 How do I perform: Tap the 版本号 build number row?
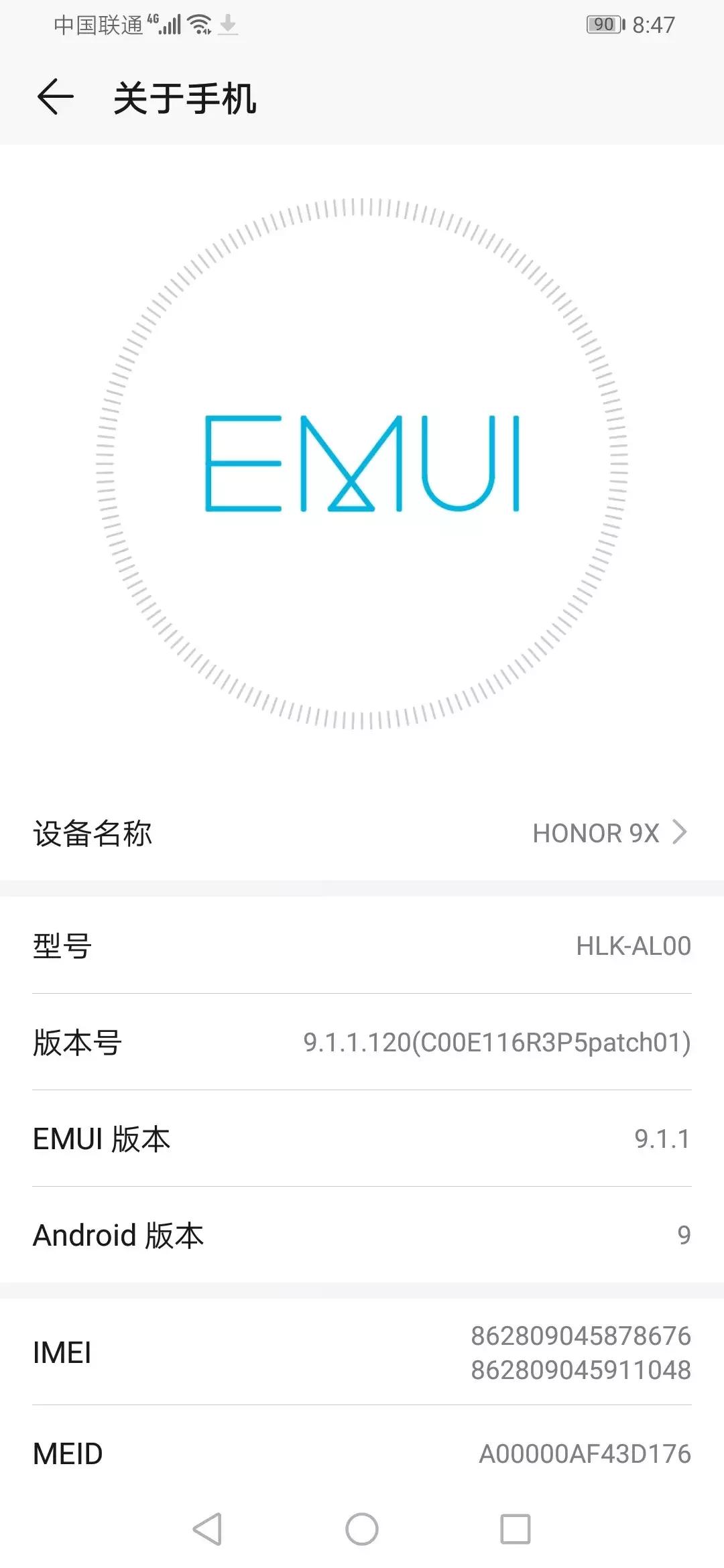click(362, 1043)
